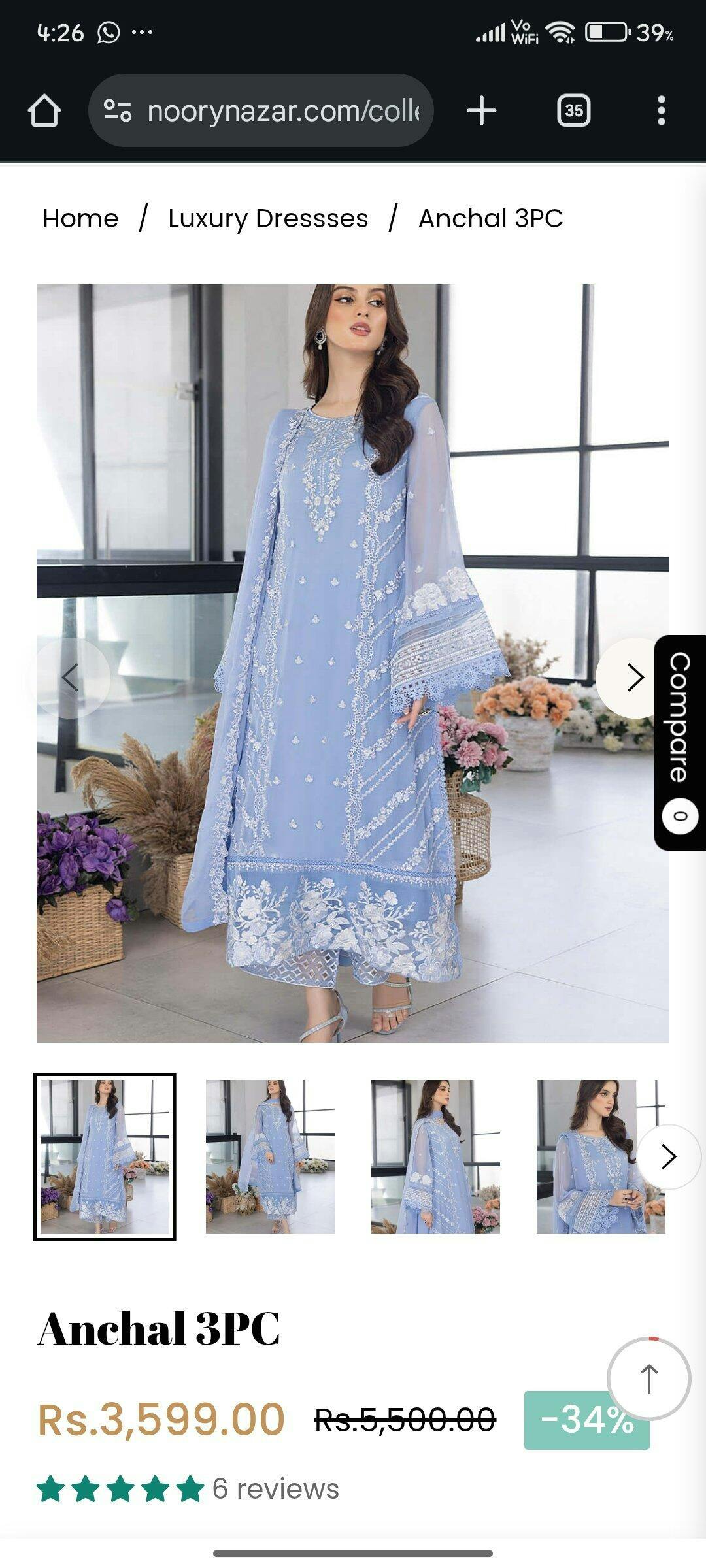Image resolution: width=706 pixels, height=1568 pixels.
Task: Jump back to top of page
Action: (648, 1379)
